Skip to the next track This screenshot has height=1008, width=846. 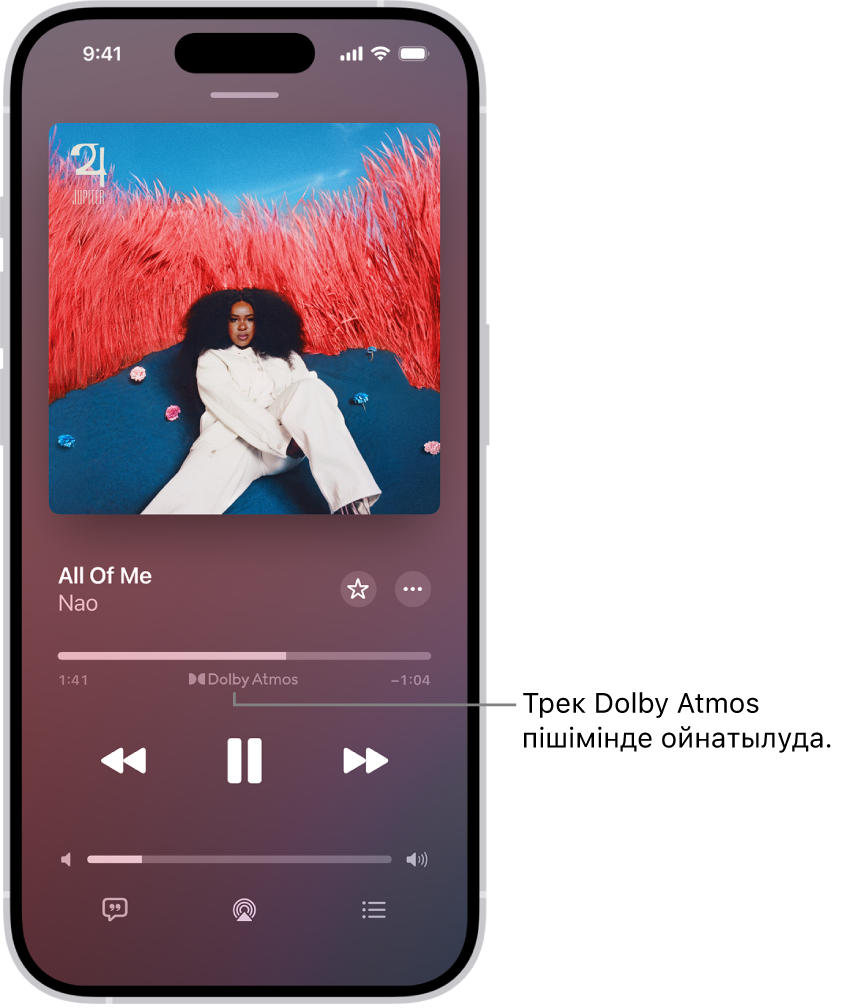coord(365,761)
